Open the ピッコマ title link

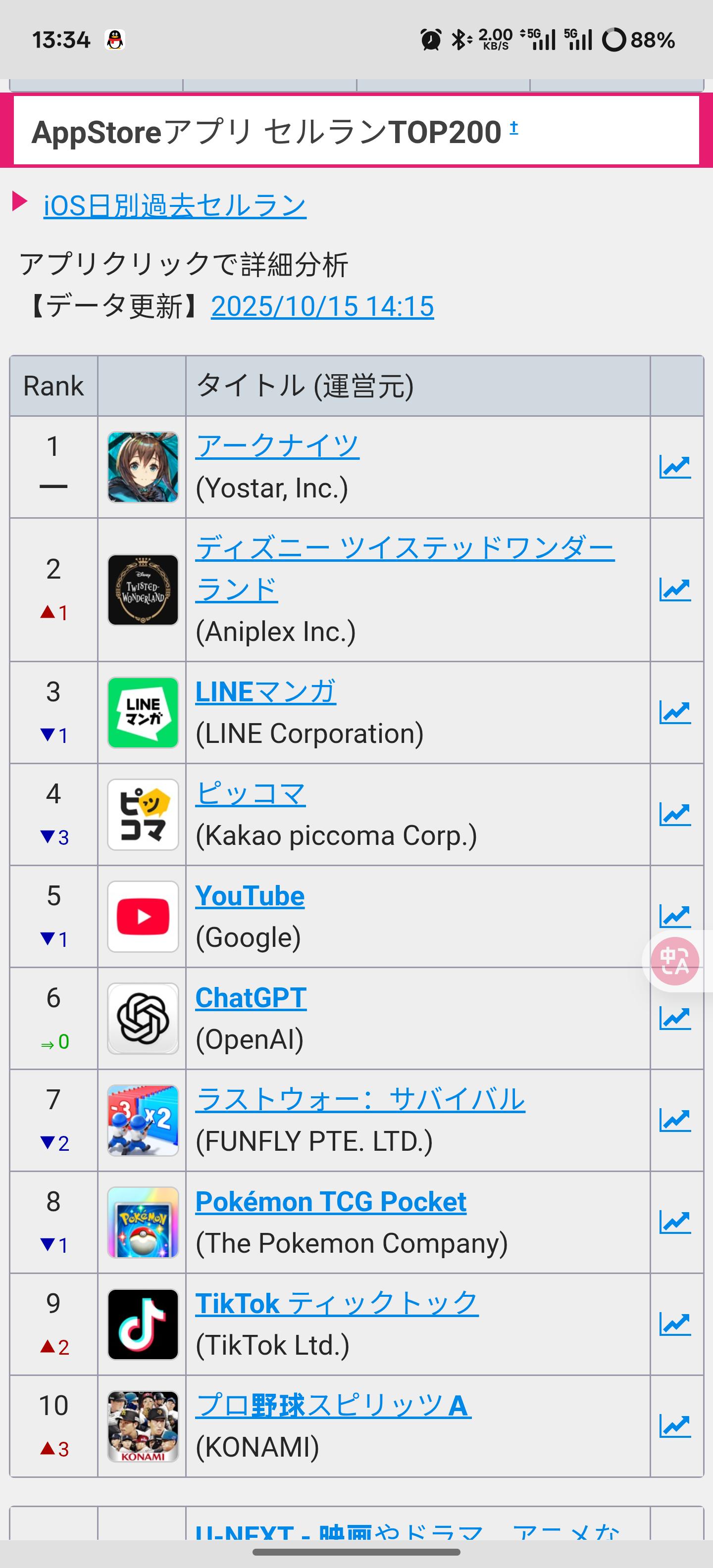click(250, 794)
